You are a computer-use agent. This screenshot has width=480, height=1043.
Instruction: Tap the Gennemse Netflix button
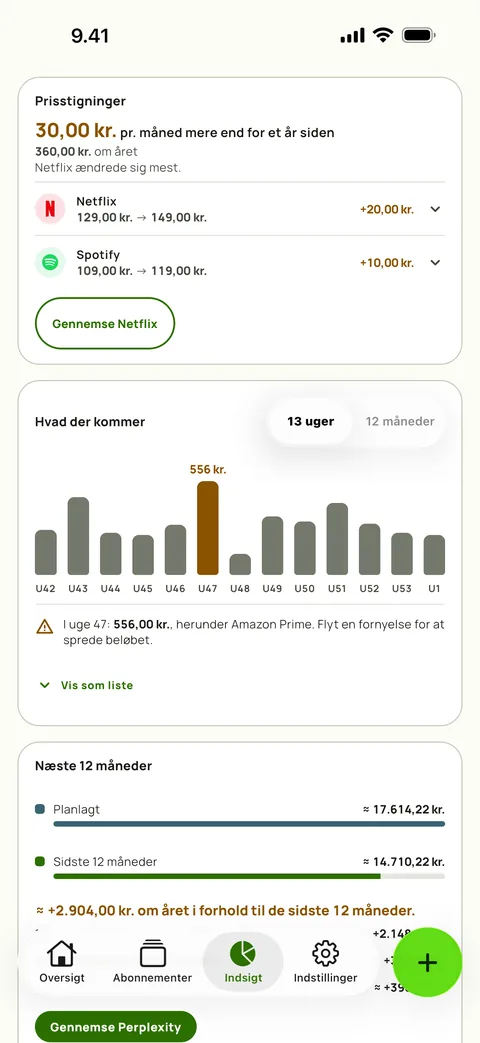pos(104,324)
